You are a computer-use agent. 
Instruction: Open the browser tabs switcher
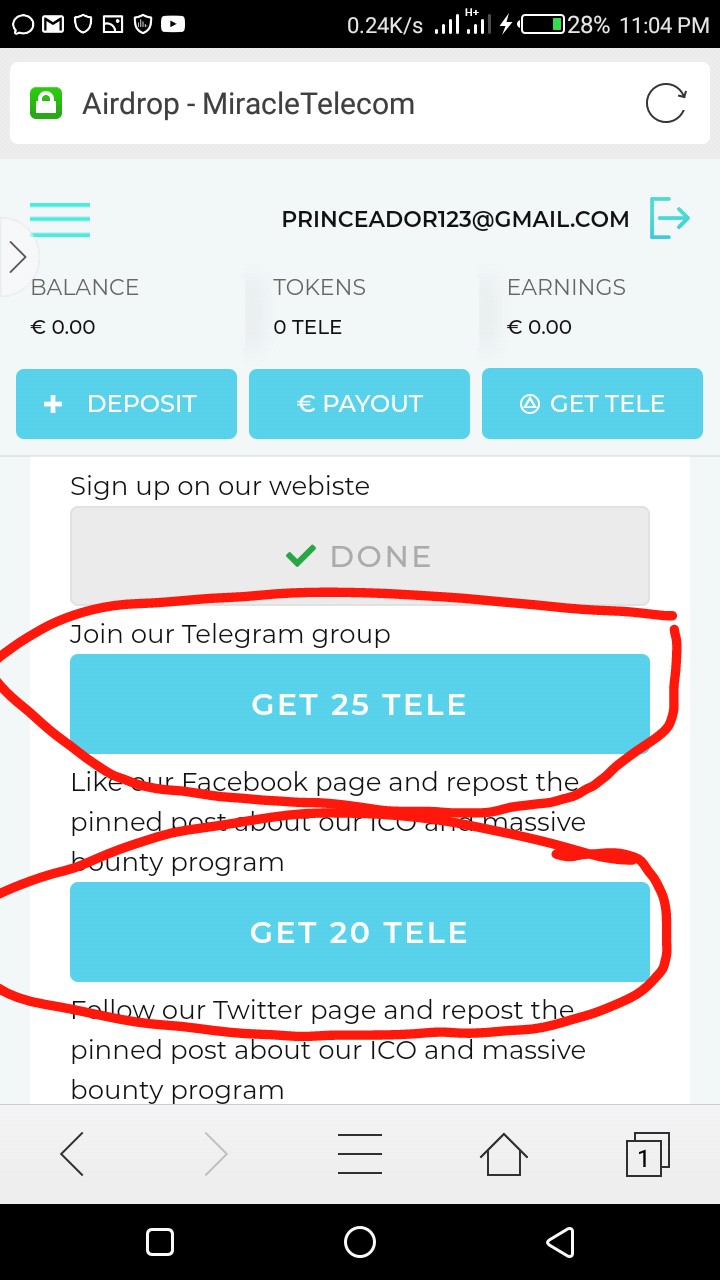[646, 1155]
